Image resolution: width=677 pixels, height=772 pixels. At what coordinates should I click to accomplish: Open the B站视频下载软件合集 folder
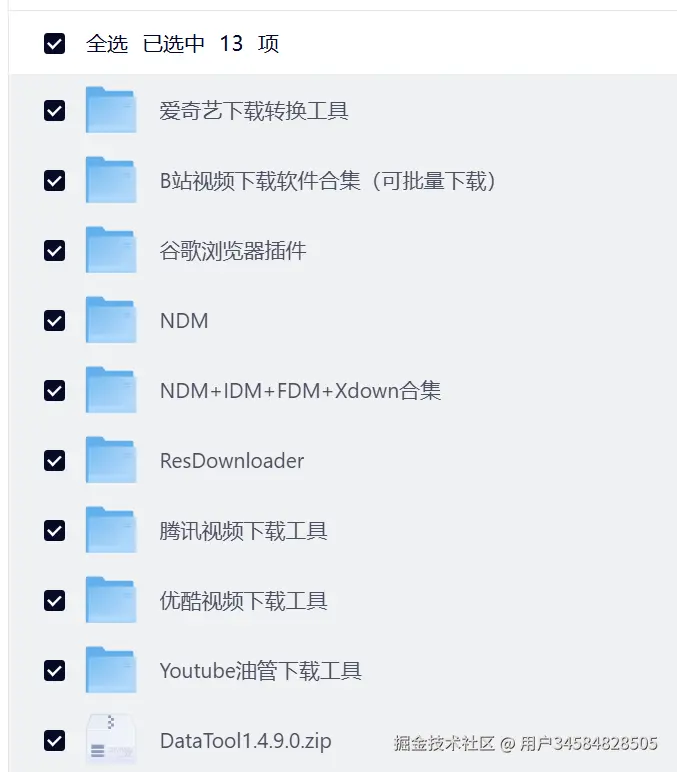[x=328, y=181]
